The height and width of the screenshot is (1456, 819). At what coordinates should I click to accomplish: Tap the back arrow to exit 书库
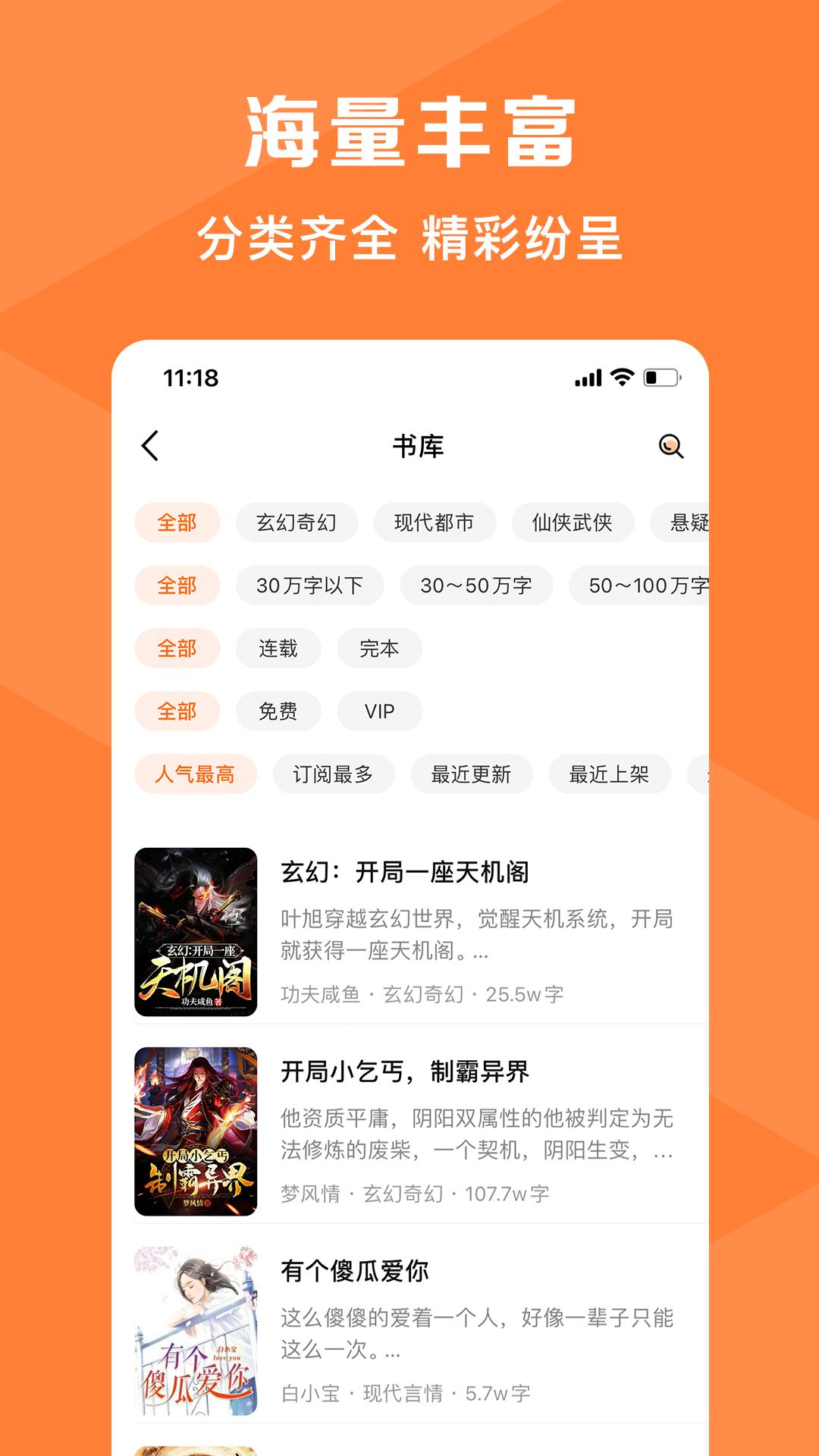[151, 446]
